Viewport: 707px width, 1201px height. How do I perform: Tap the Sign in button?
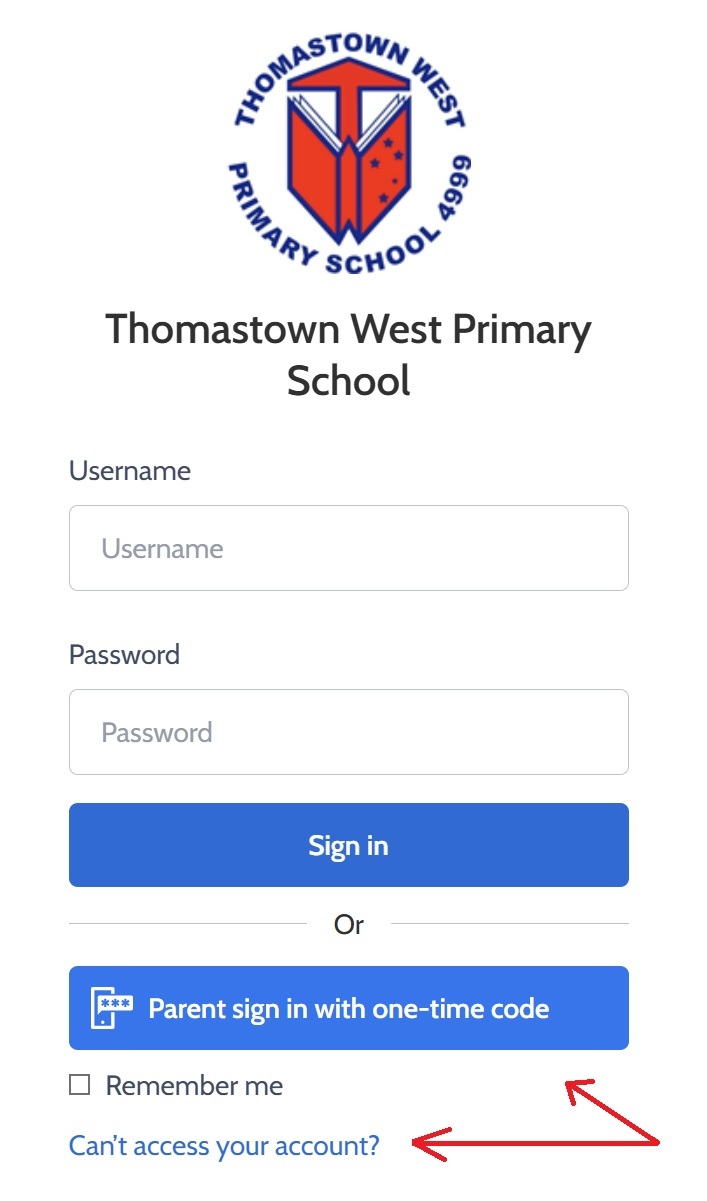348,845
